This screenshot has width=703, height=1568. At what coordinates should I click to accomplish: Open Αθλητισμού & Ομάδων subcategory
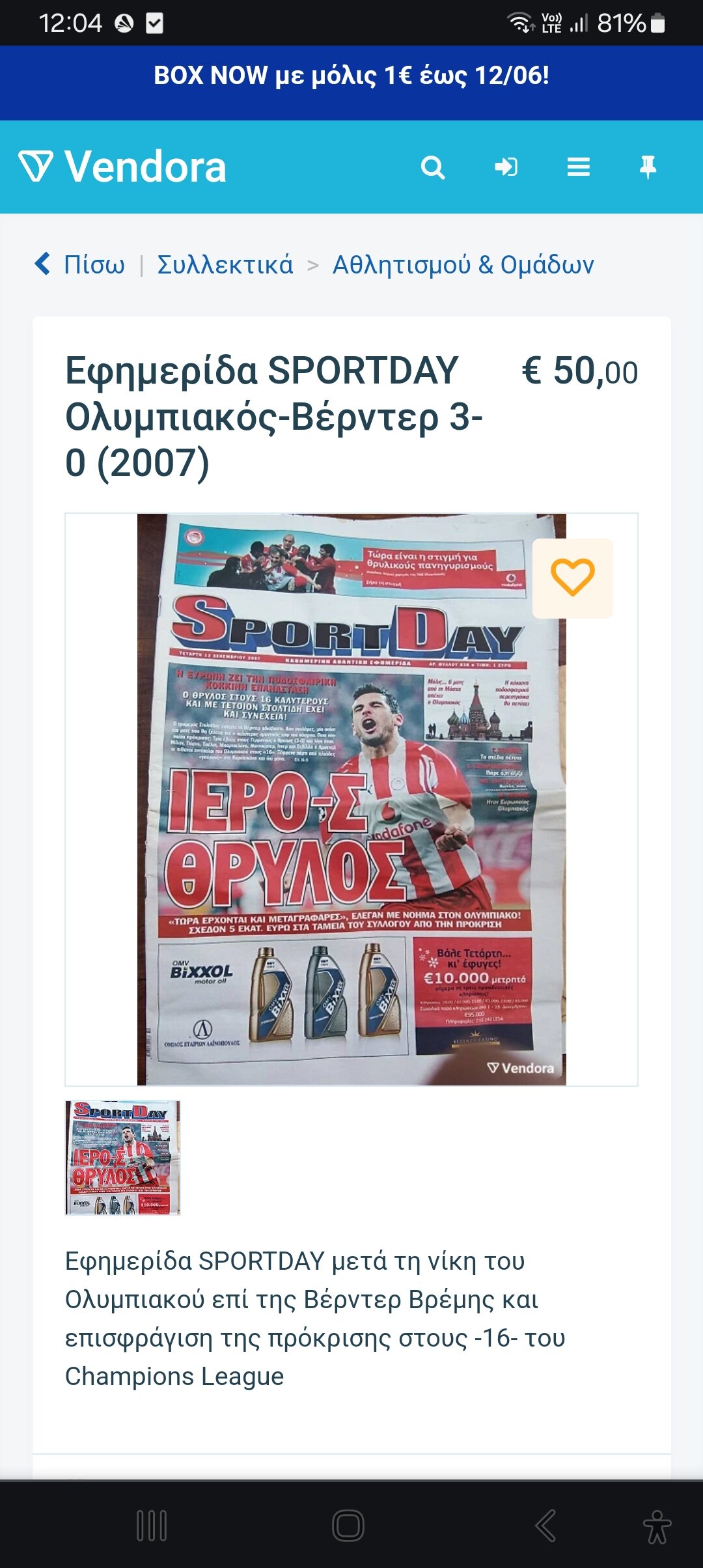click(463, 264)
